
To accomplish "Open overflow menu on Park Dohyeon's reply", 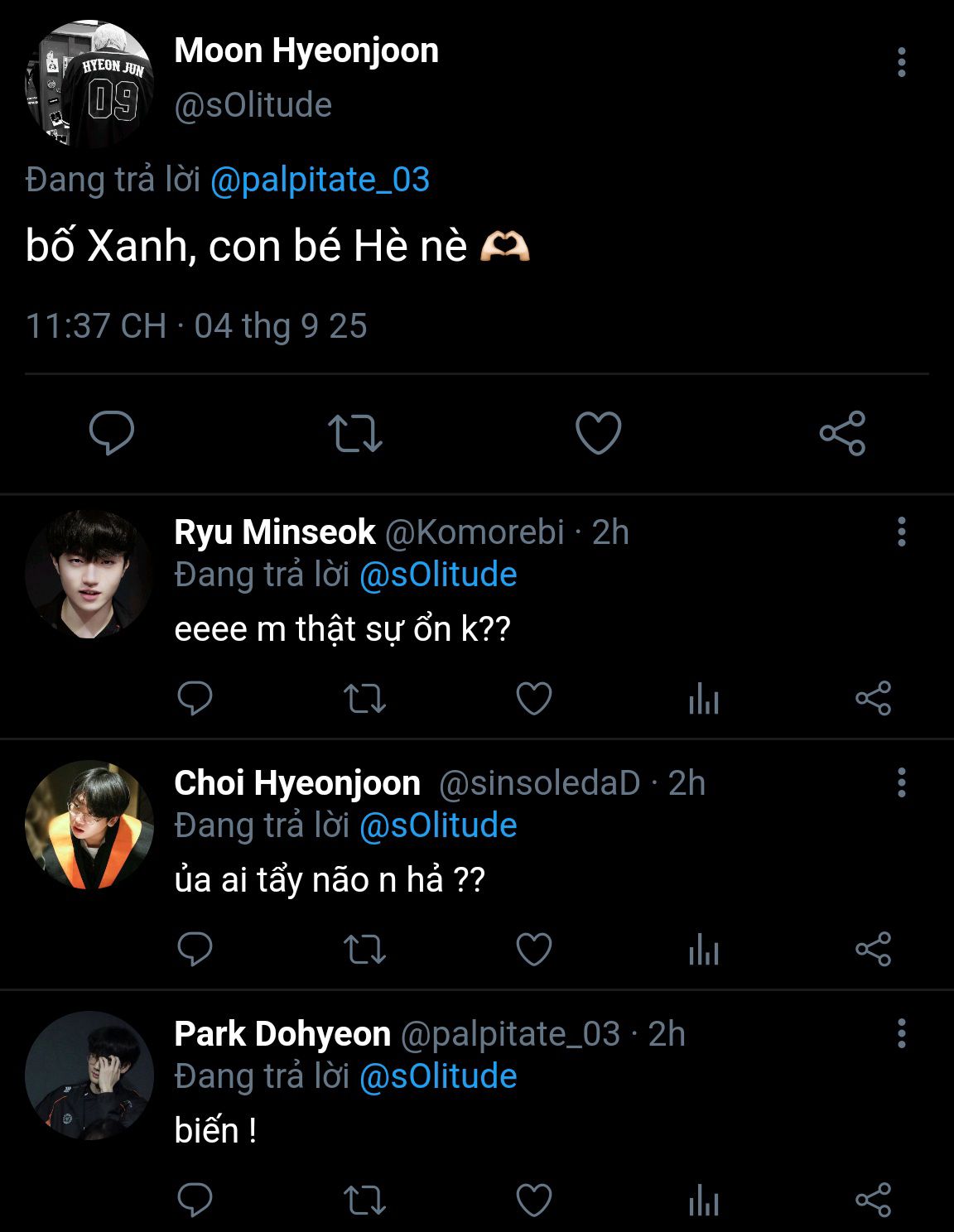I will tap(901, 1033).
